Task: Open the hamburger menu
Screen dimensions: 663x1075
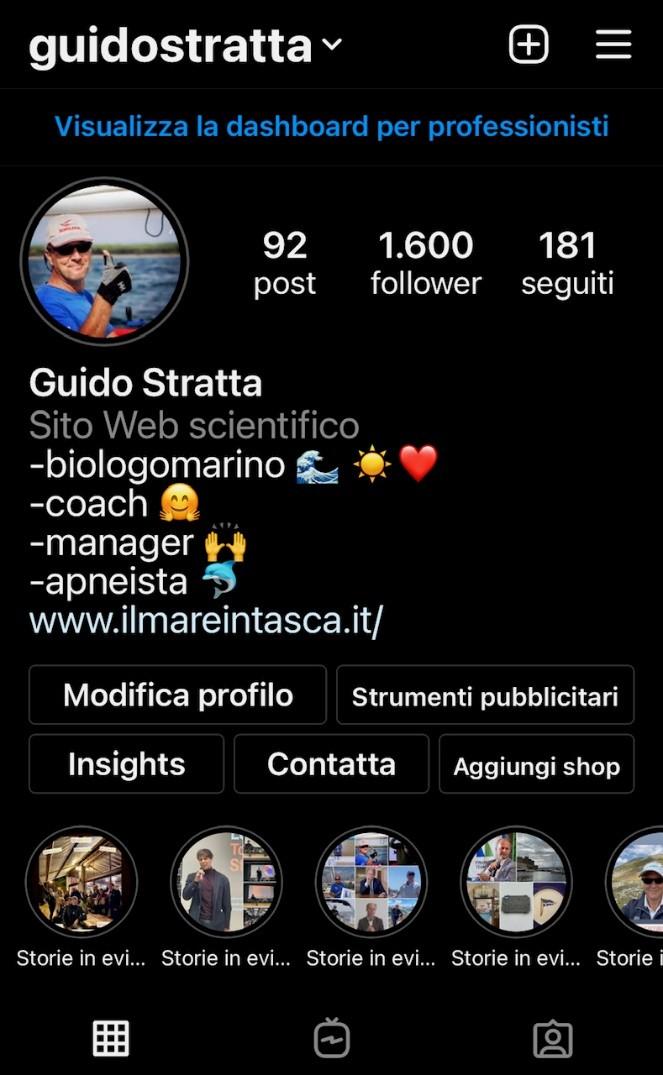Action: coord(613,45)
